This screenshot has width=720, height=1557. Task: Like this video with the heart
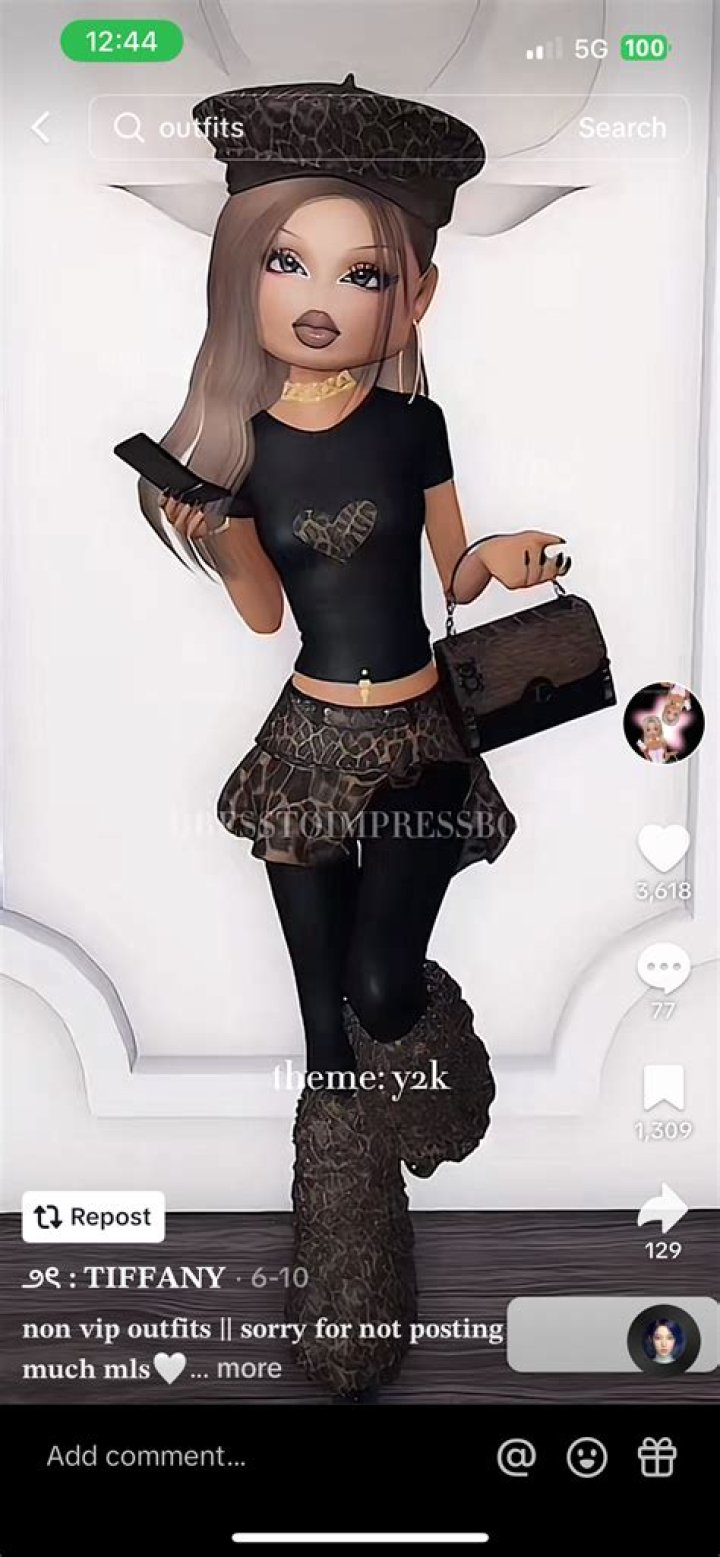[663, 849]
